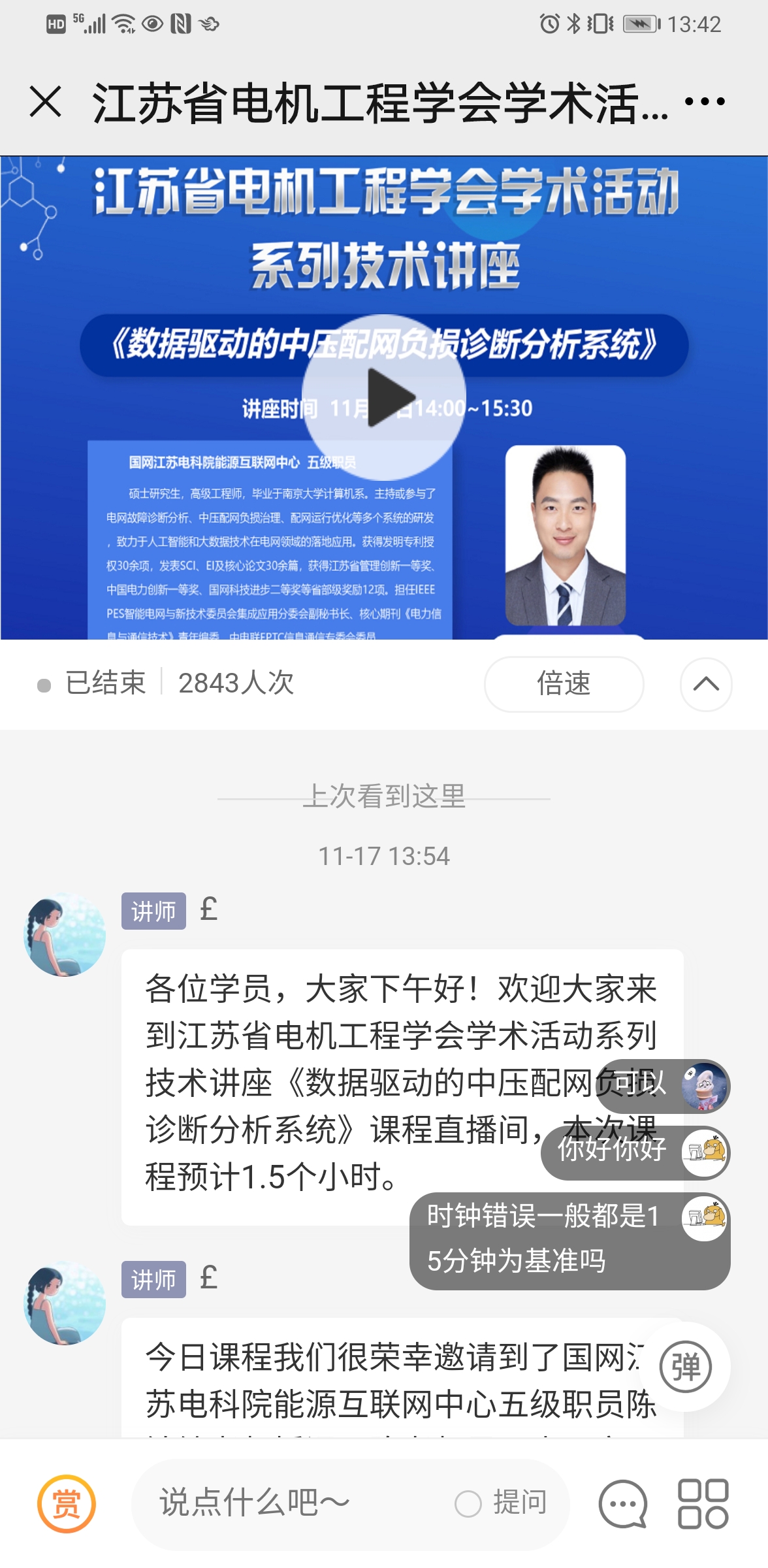
Task: Open the three-dot overflow menu
Action: pos(705,102)
